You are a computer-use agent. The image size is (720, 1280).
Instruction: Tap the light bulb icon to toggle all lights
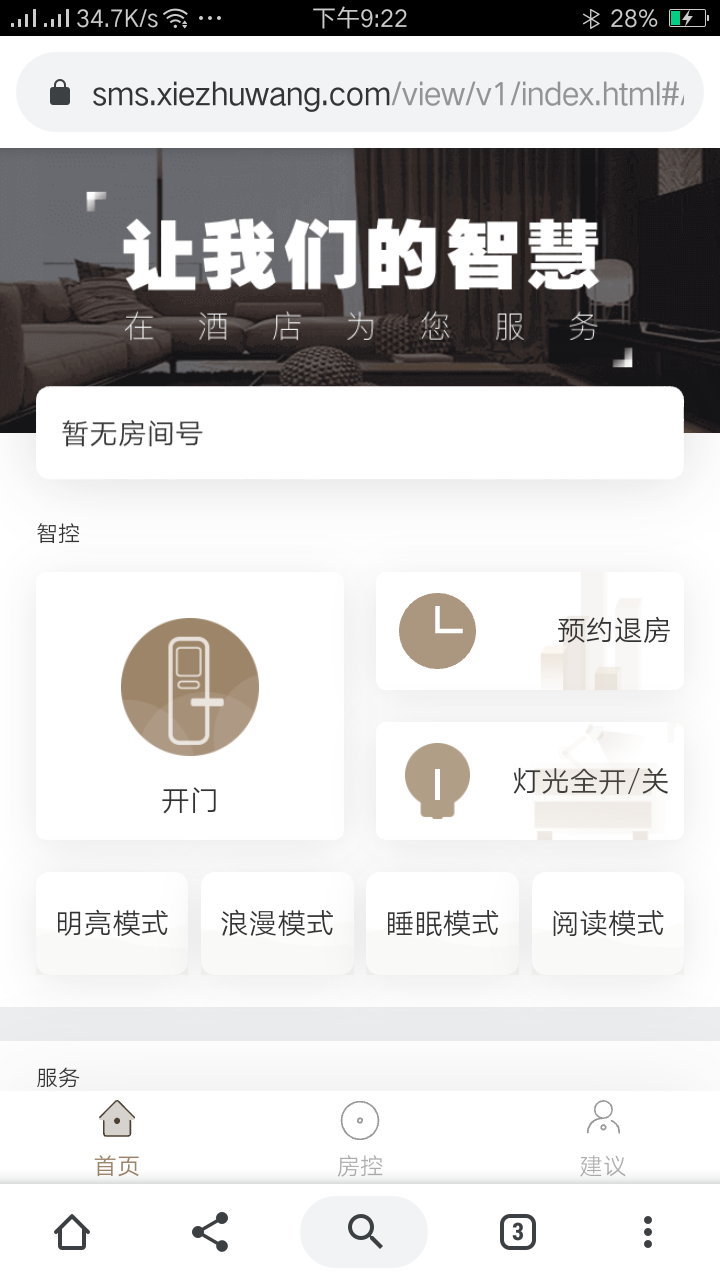pyautogui.click(x=436, y=781)
